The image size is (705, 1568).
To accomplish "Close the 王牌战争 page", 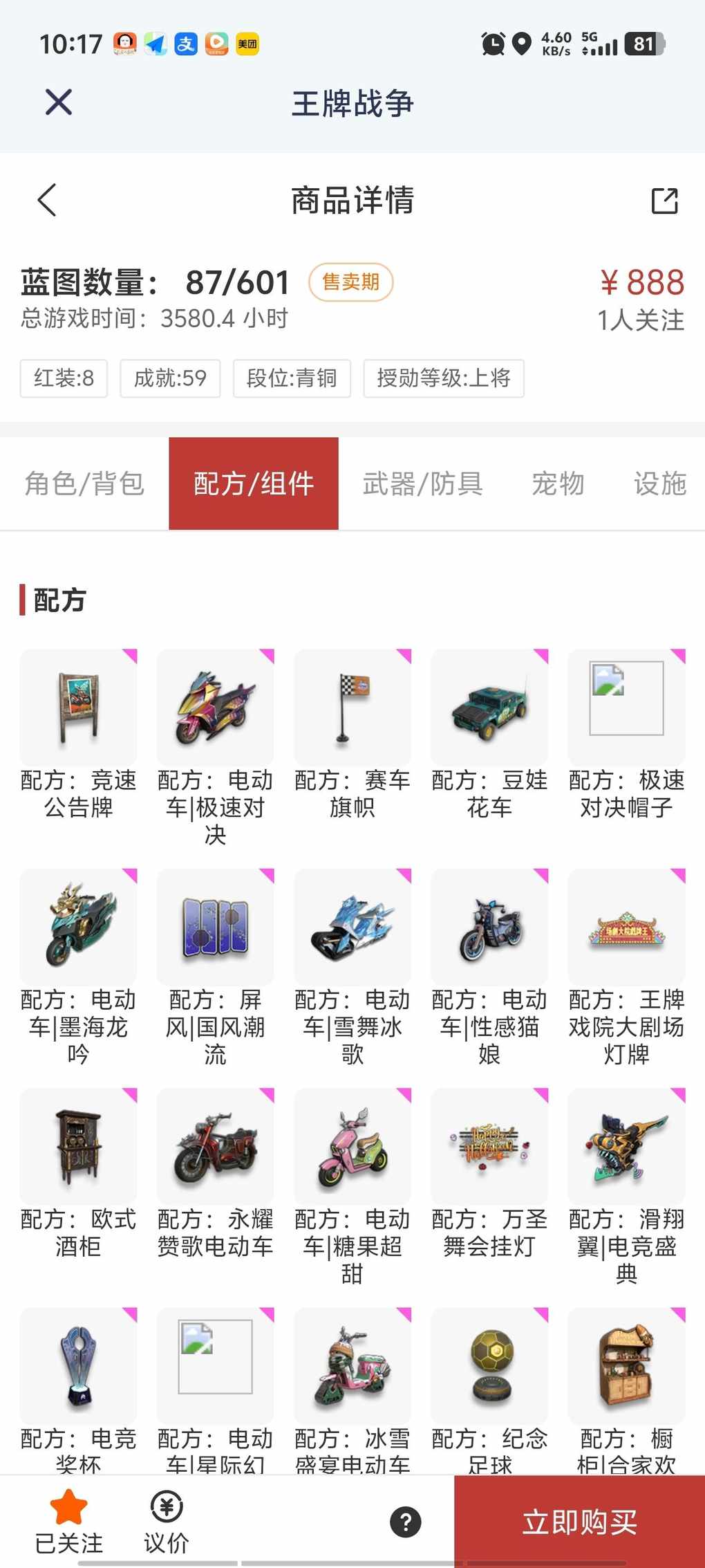I will pyautogui.click(x=59, y=102).
